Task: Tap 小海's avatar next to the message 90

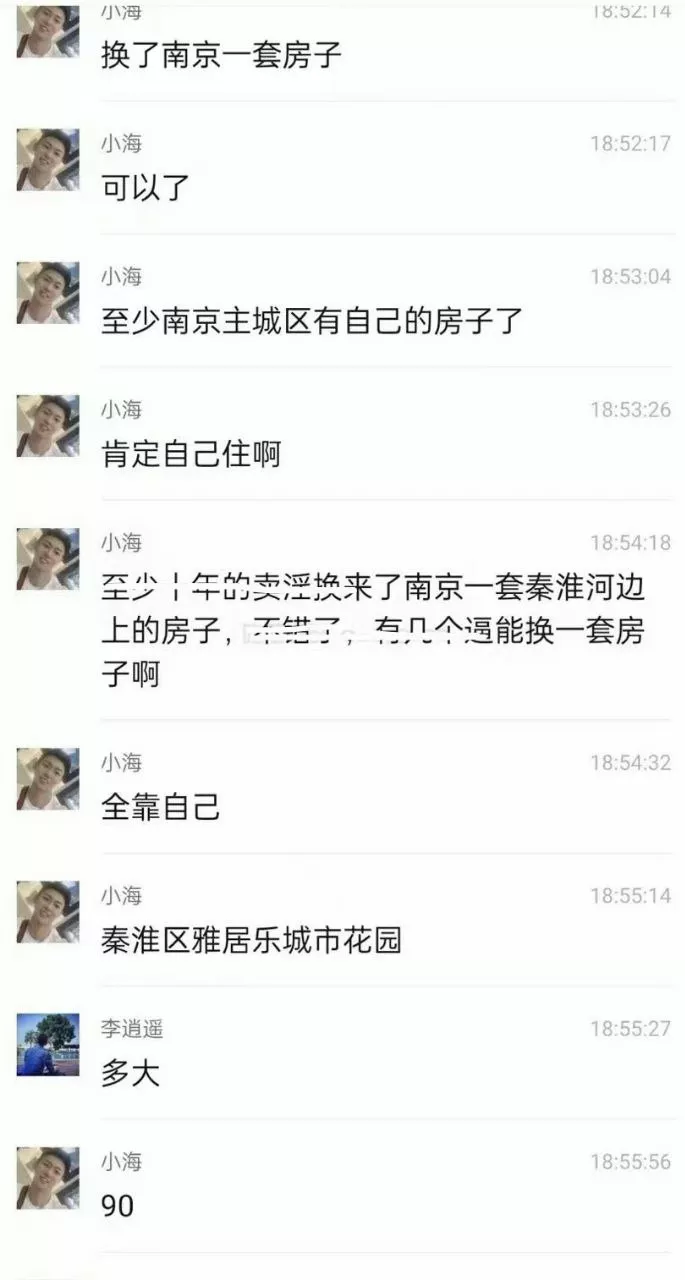Action: pos(47,1177)
